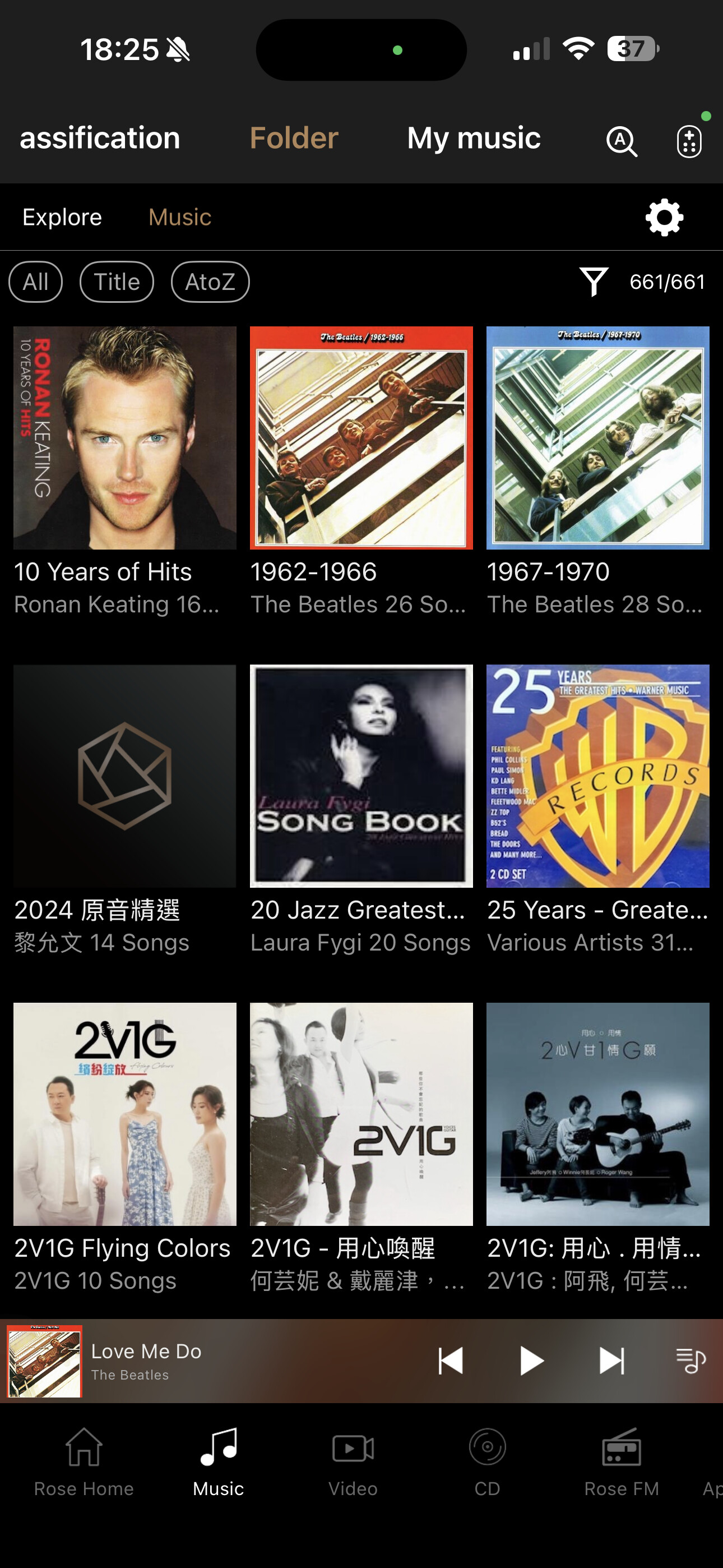
Task: Open the settings gear
Action: [x=664, y=217]
